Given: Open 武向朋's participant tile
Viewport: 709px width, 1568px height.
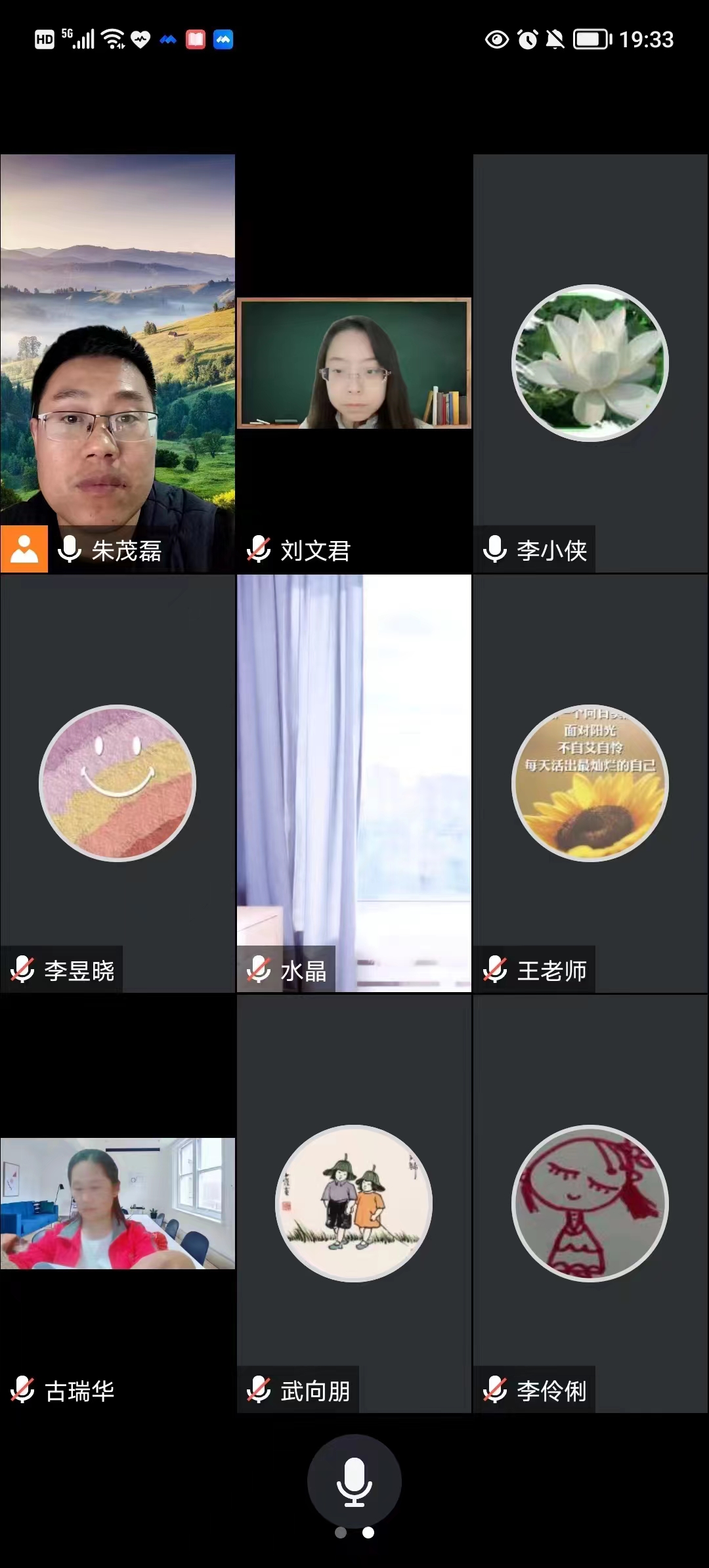Looking at the screenshot, I should [x=354, y=1204].
